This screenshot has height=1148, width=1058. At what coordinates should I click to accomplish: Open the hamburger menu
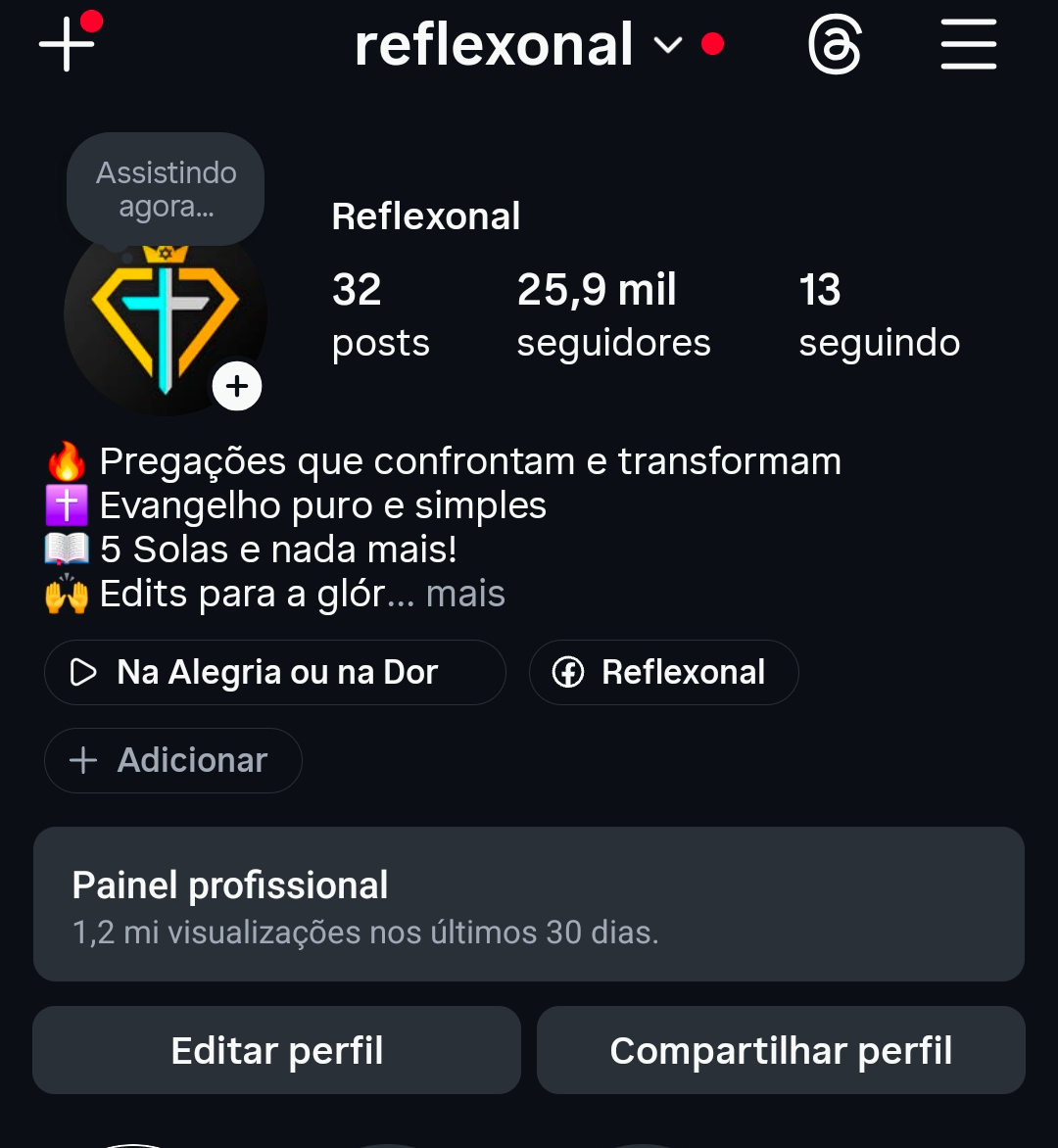tap(968, 45)
